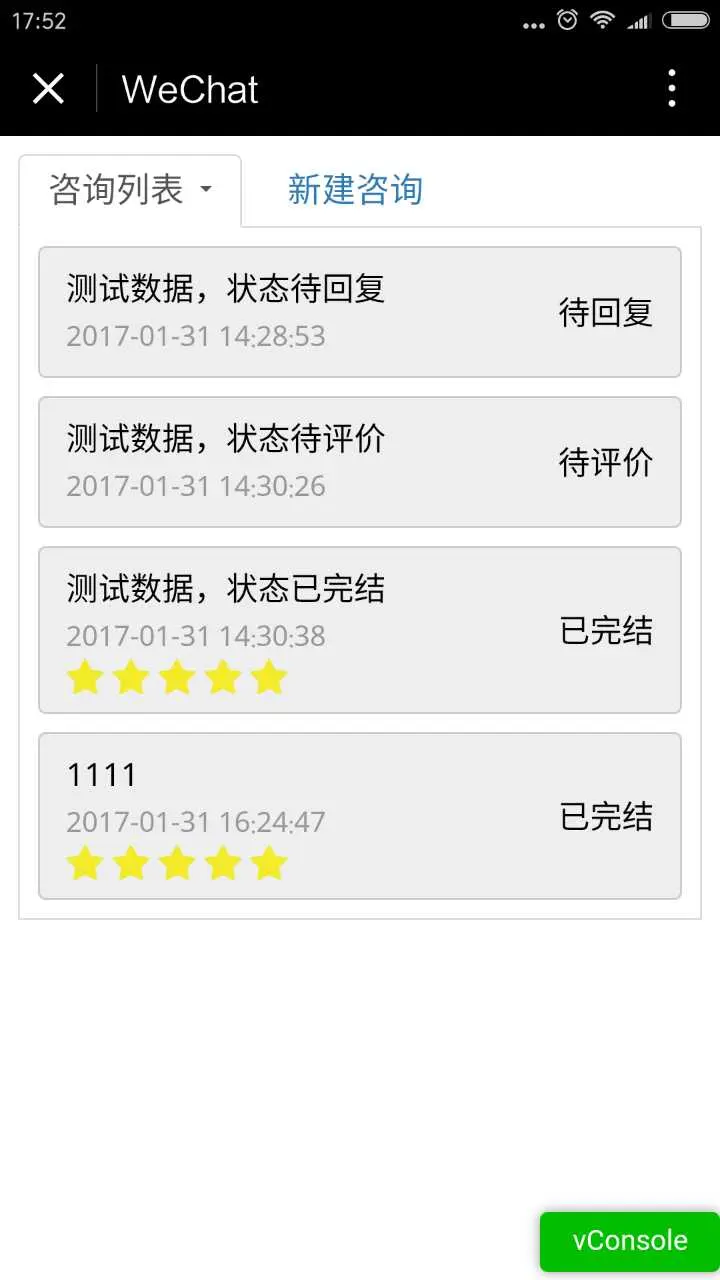Tap the 待评价 consultation entry

tap(360, 462)
